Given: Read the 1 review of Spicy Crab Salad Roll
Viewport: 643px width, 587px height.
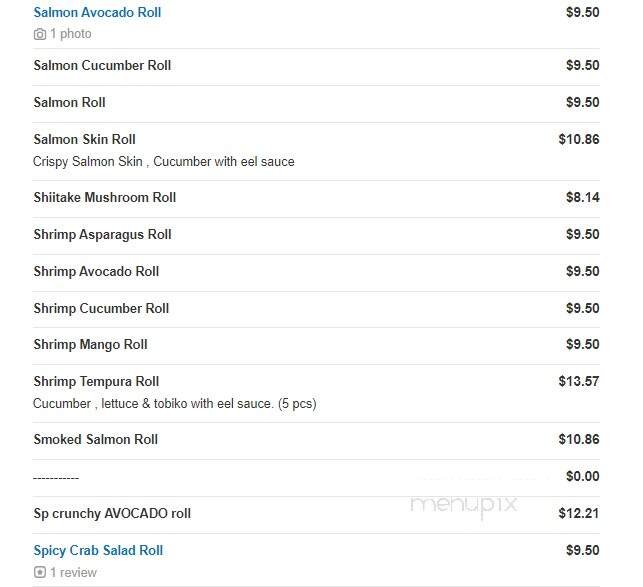Looking at the screenshot, I should click(66, 572).
